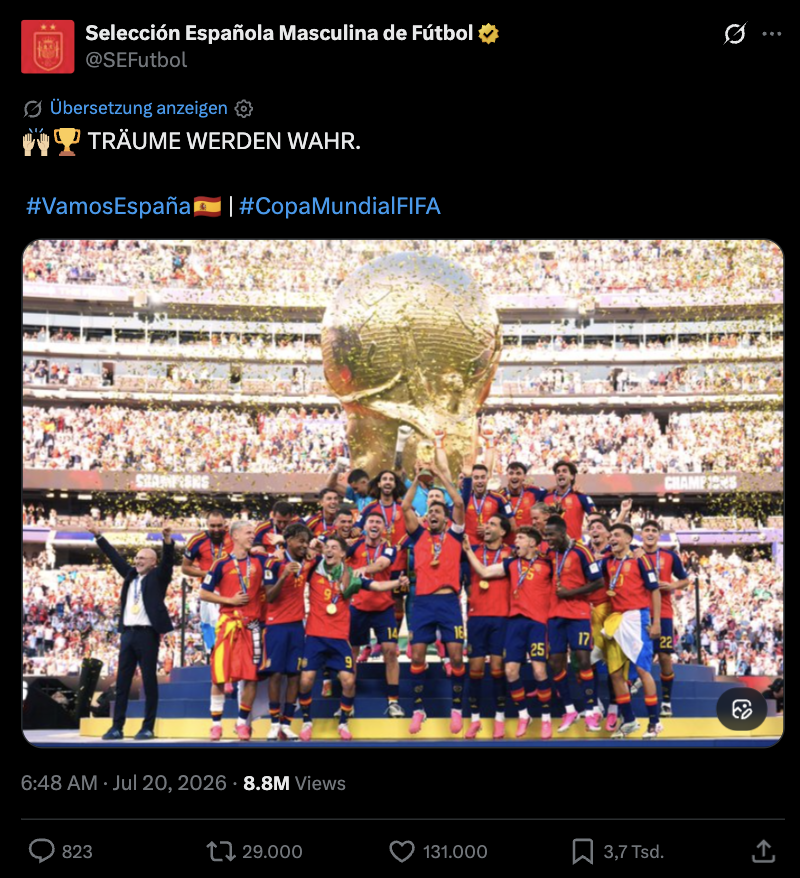Open the SEFutbol profile avatar
The height and width of the screenshot is (878, 800).
click(48, 46)
